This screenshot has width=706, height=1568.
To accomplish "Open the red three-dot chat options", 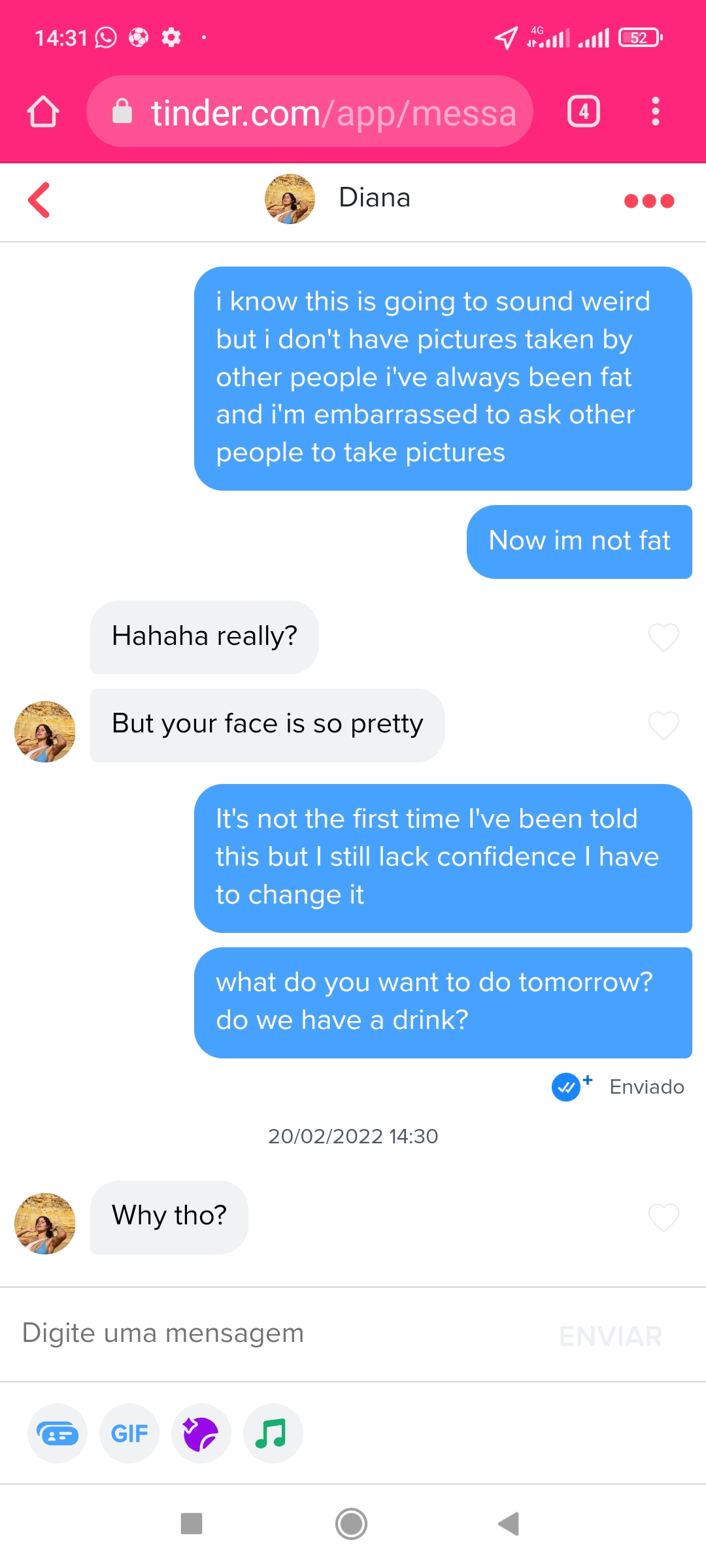I will coord(649,201).
